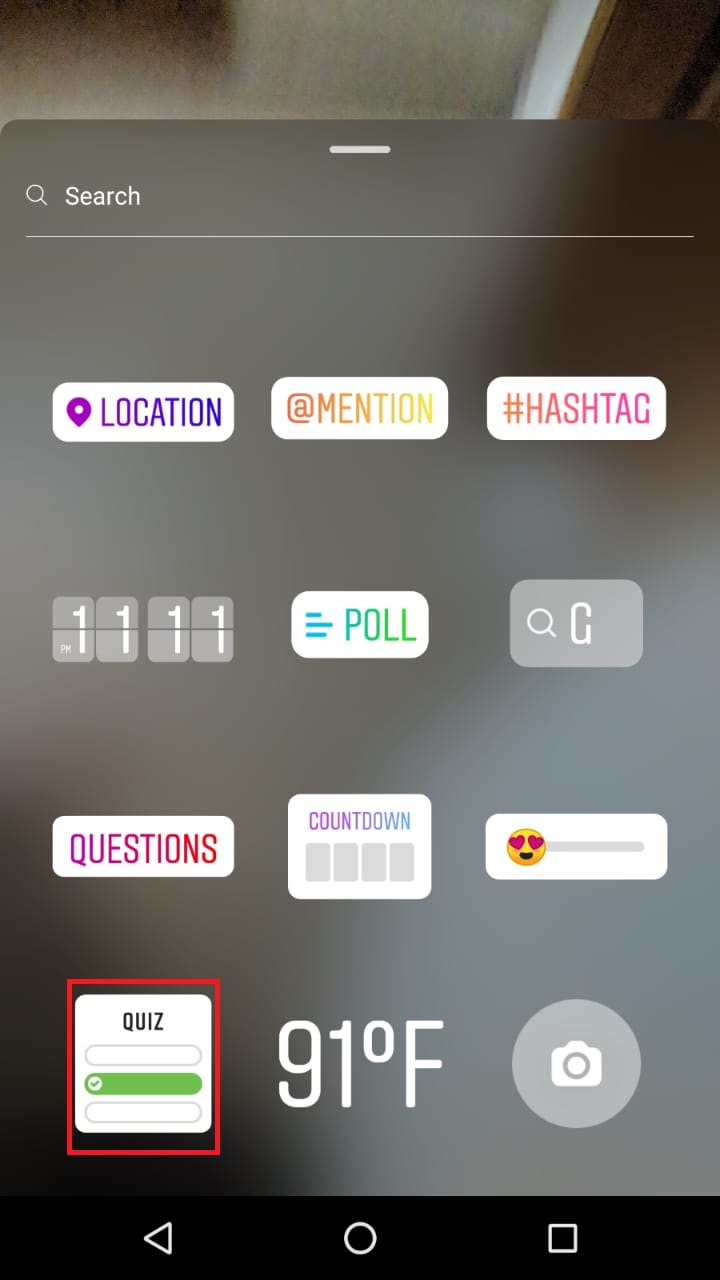720x1280 pixels.
Task: Open recent apps with square button
Action: click(563, 1237)
